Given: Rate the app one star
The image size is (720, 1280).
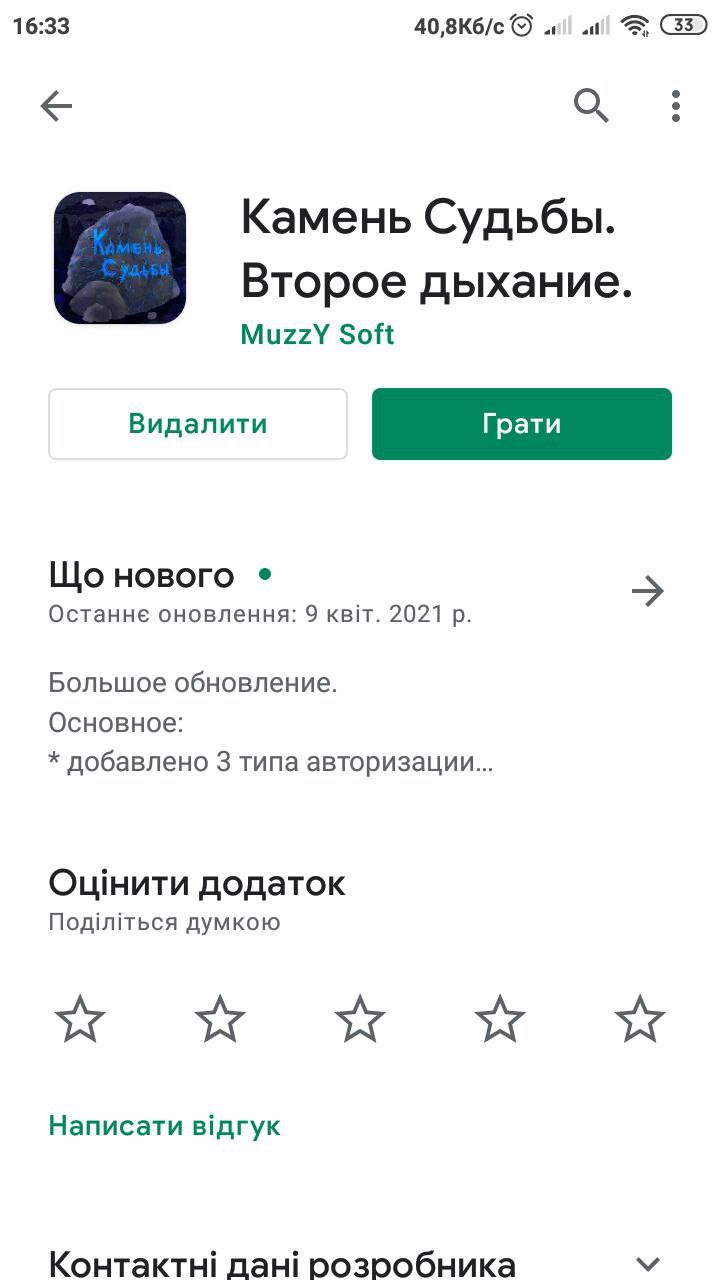Looking at the screenshot, I should pos(80,1020).
